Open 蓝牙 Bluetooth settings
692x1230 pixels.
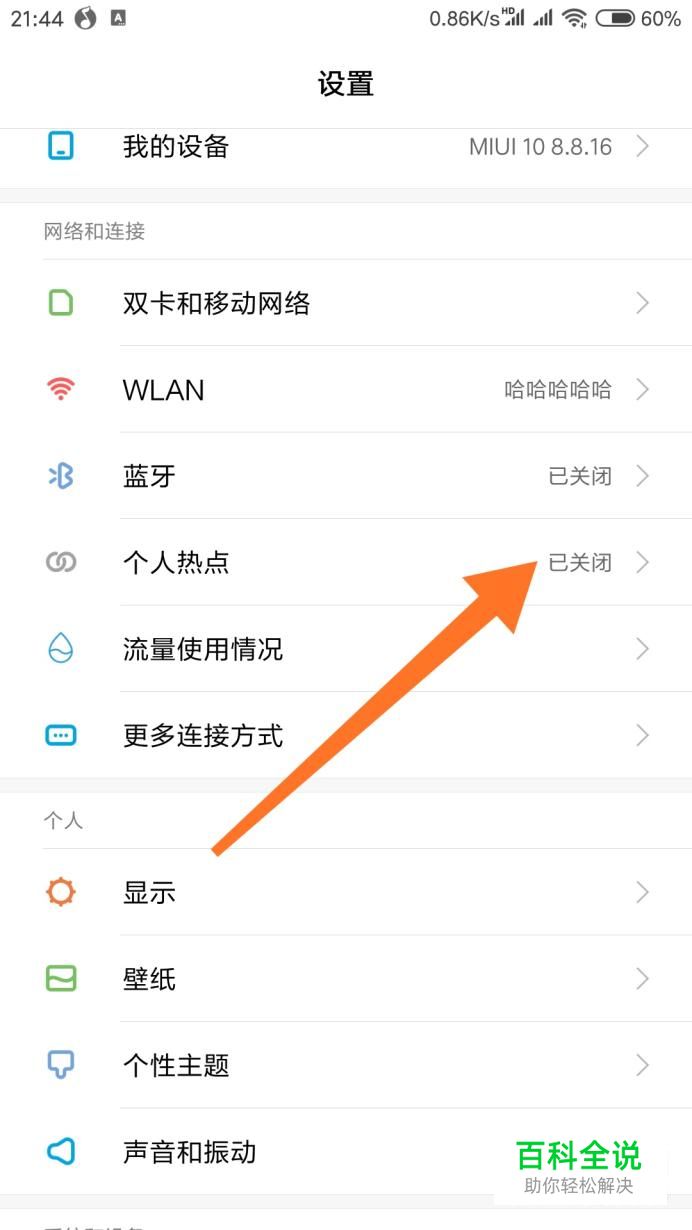point(346,476)
